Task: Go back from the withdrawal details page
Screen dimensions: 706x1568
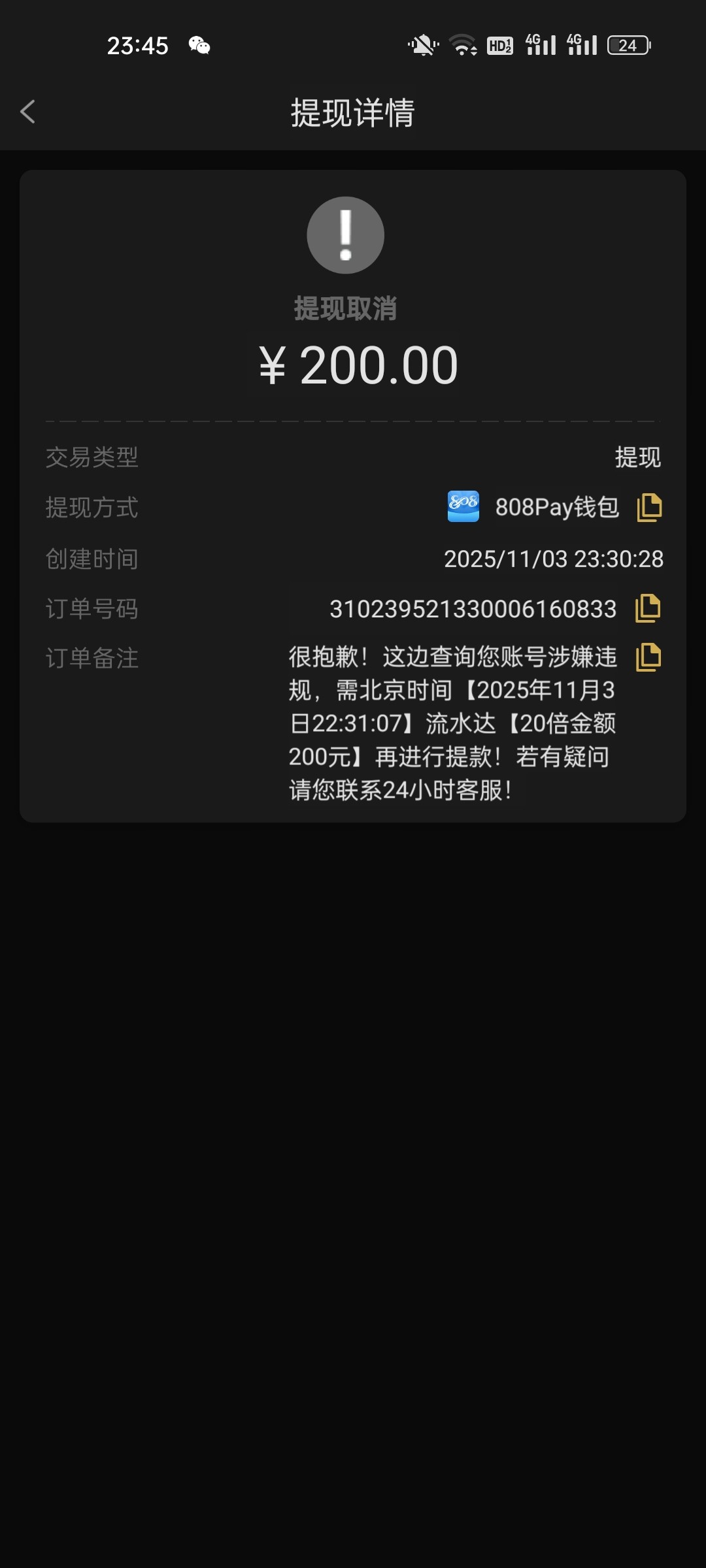Action: (x=27, y=112)
